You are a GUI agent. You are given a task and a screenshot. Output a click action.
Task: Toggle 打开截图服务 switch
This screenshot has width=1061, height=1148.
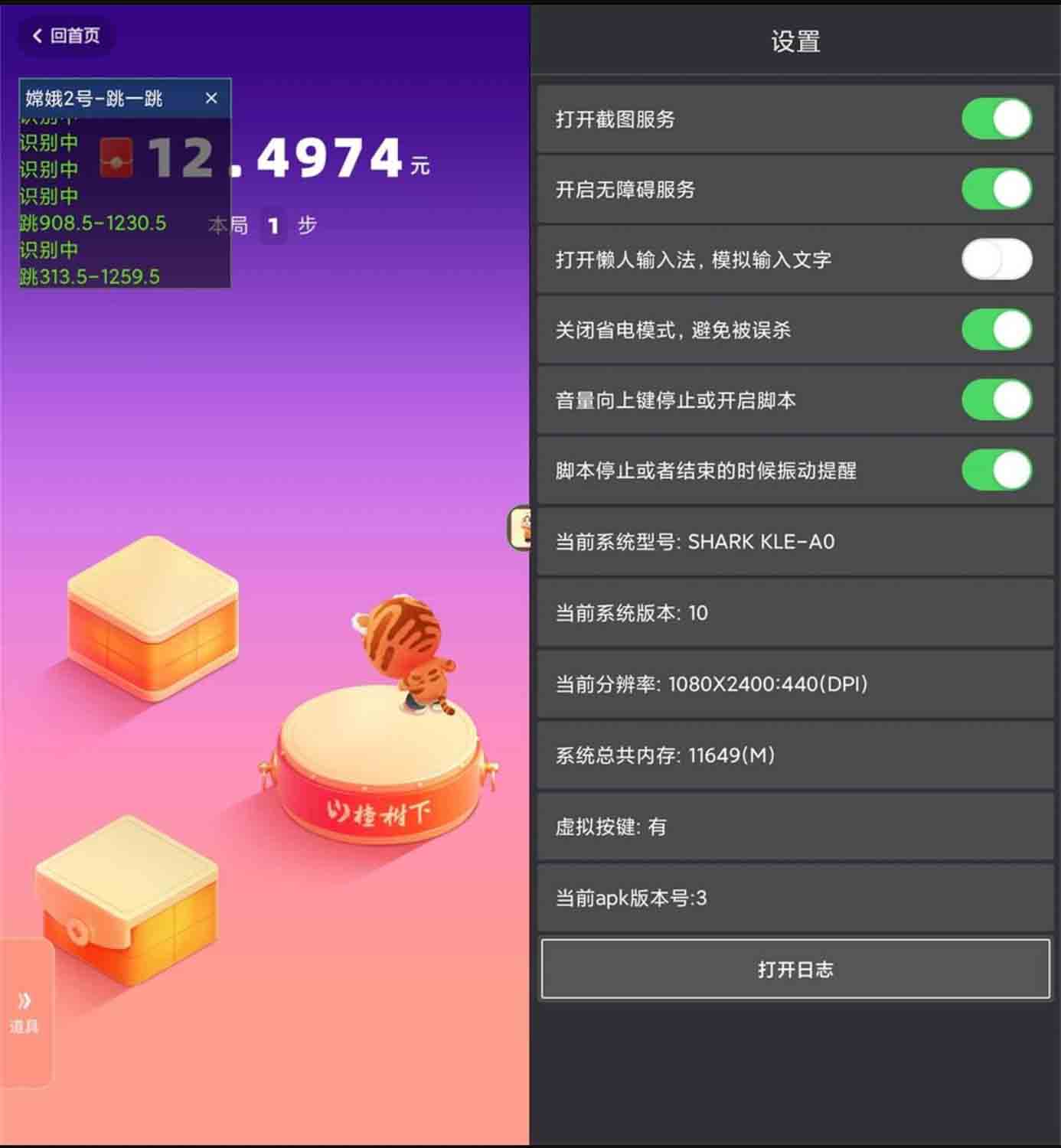point(996,119)
